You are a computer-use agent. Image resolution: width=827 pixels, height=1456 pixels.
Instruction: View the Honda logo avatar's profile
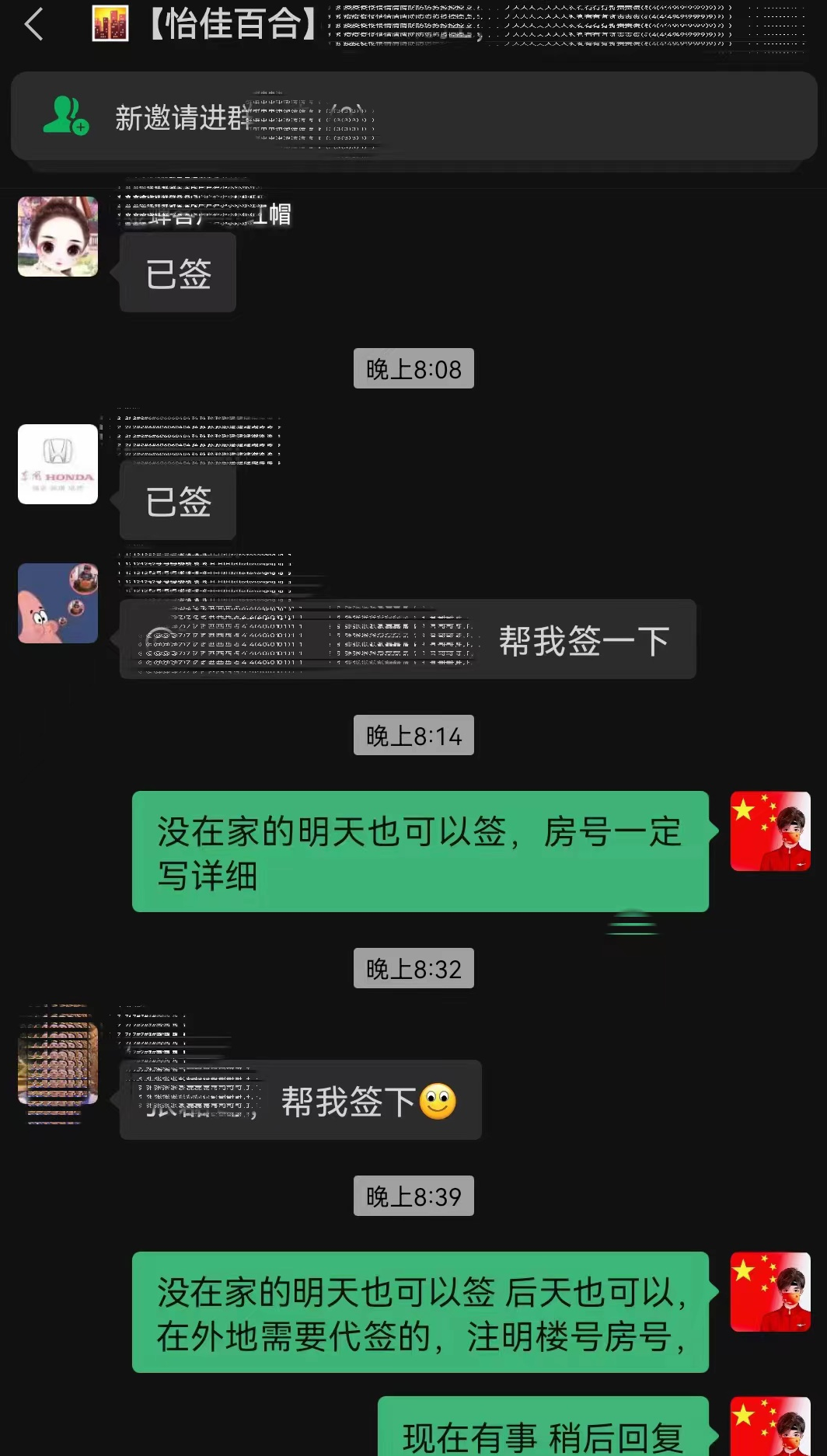point(58,465)
